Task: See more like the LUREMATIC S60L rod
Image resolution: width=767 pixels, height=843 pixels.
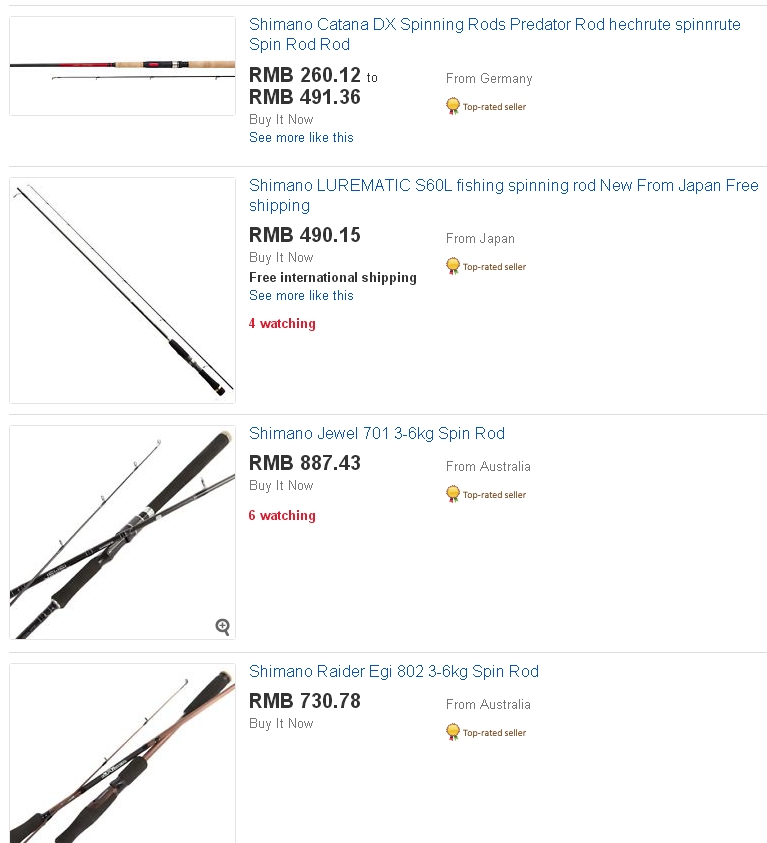Action: pos(301,296)
